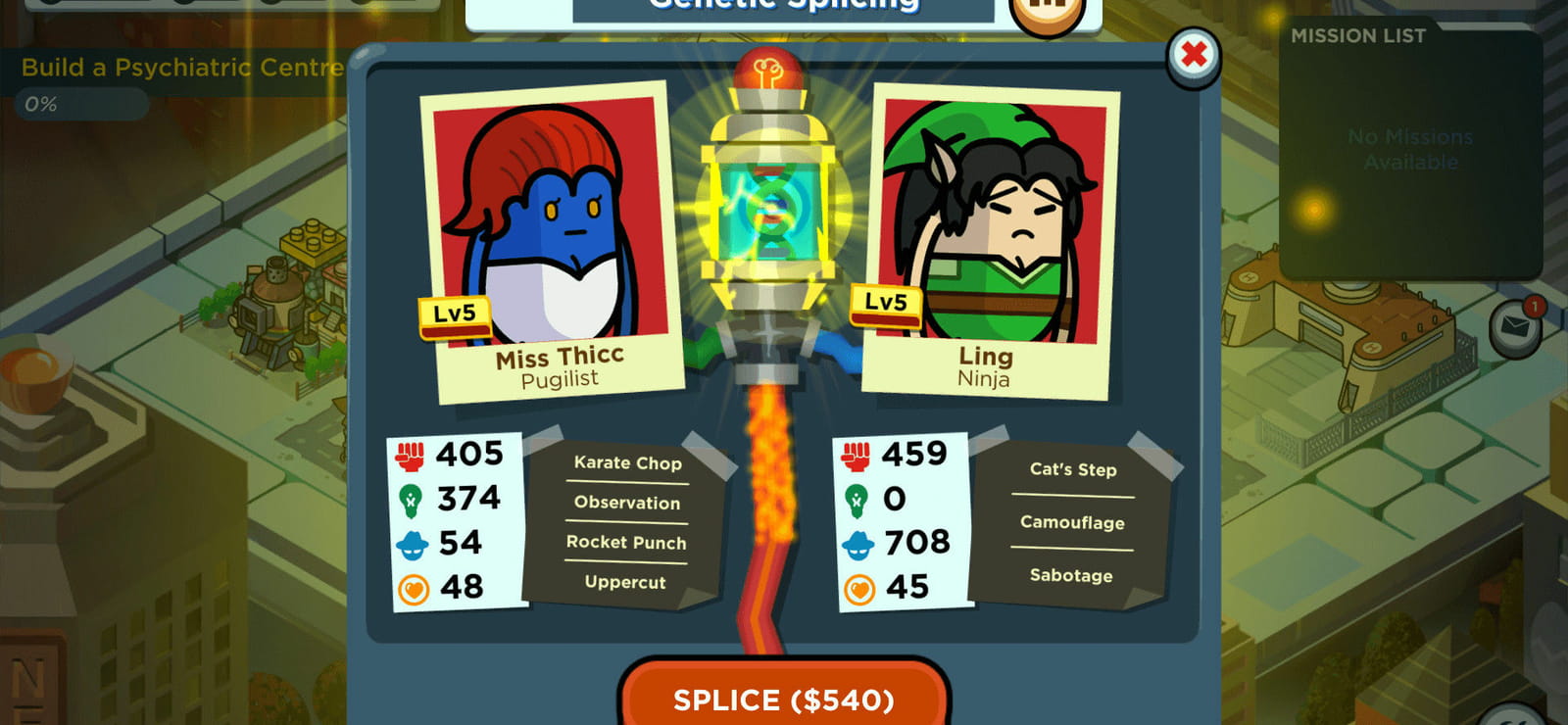This screenshot has width=1568, height=725.
Task: Select Miss Thicc's character card
Action: tap(552, 242)
